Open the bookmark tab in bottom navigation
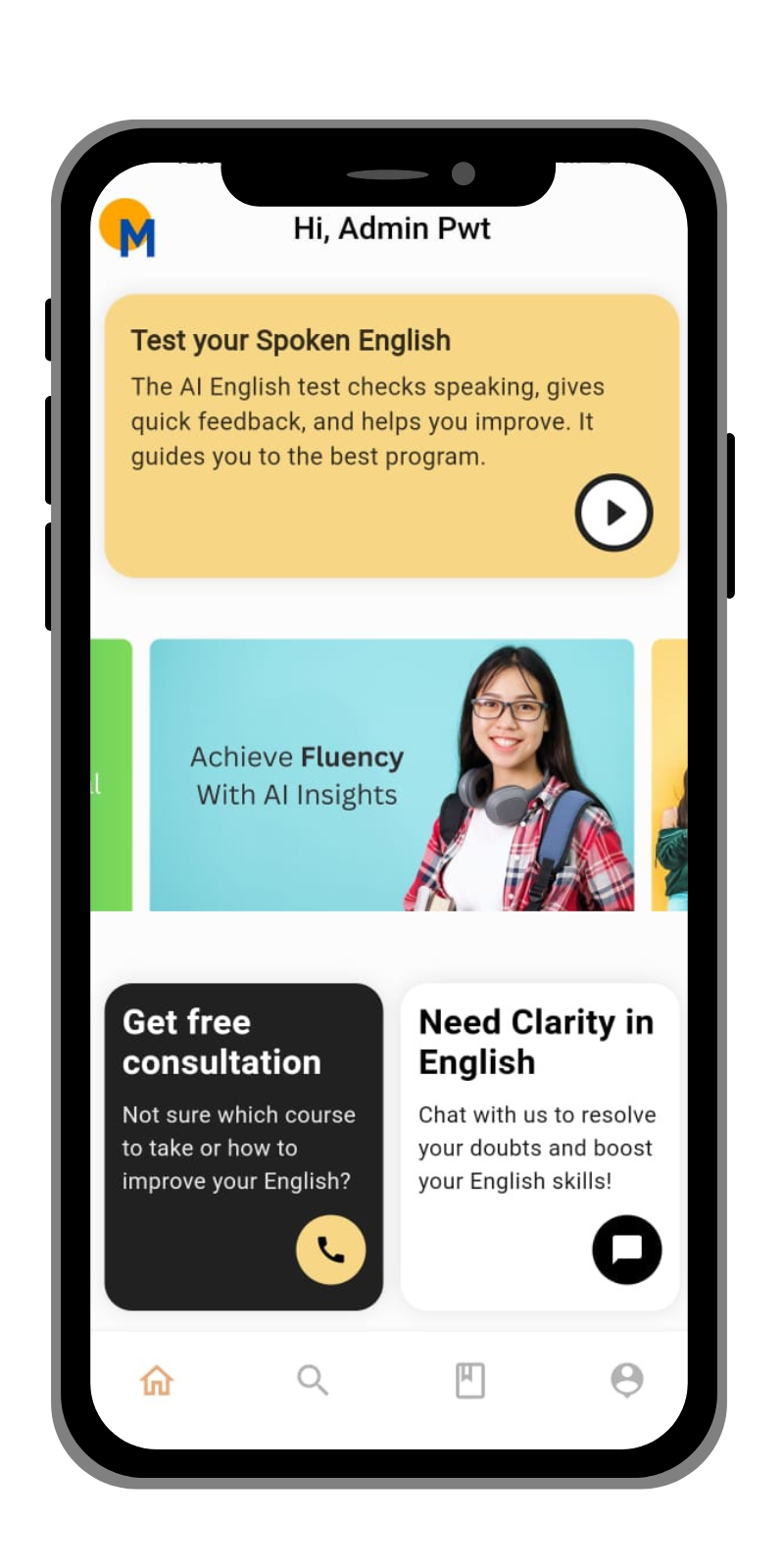 (470, 1381)
